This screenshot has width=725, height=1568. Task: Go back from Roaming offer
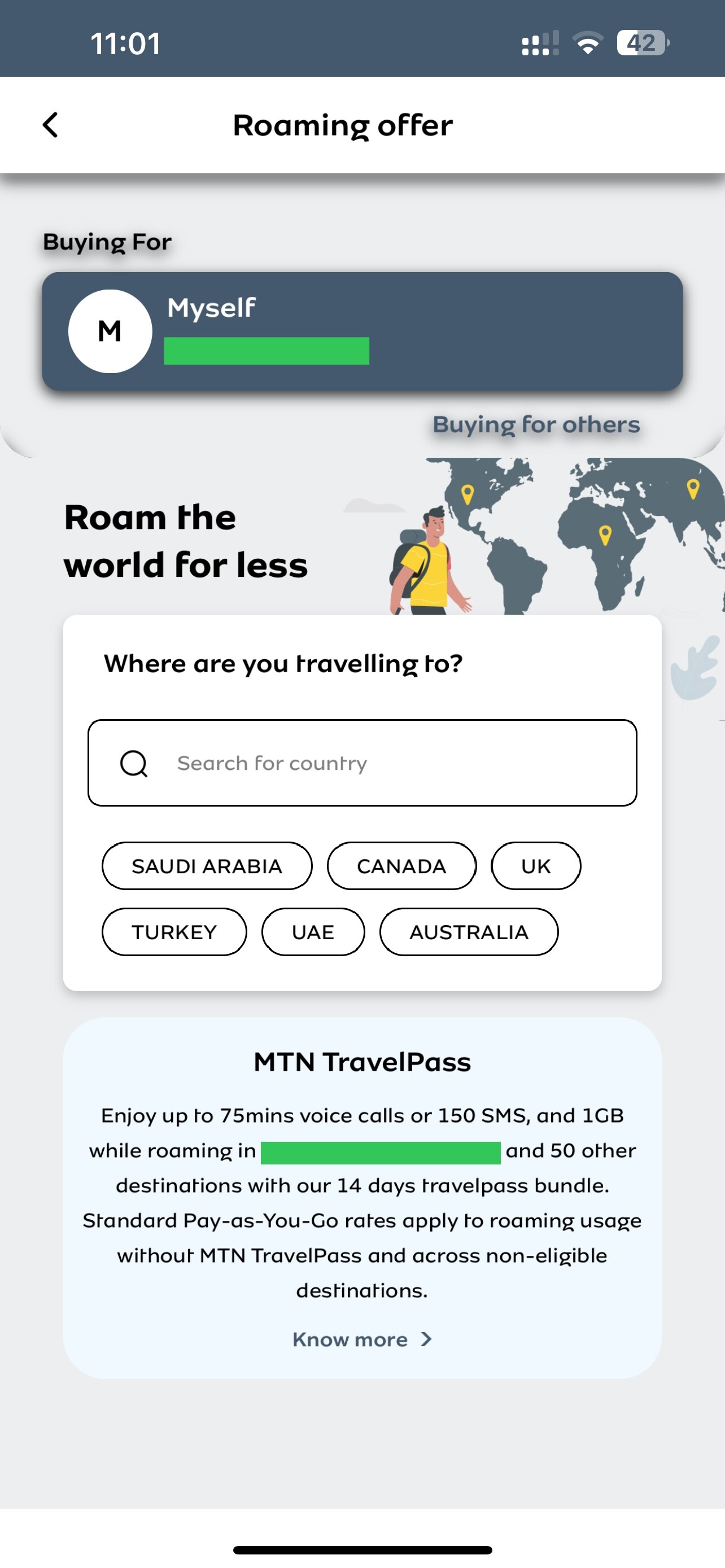click(x=50, y=125)
